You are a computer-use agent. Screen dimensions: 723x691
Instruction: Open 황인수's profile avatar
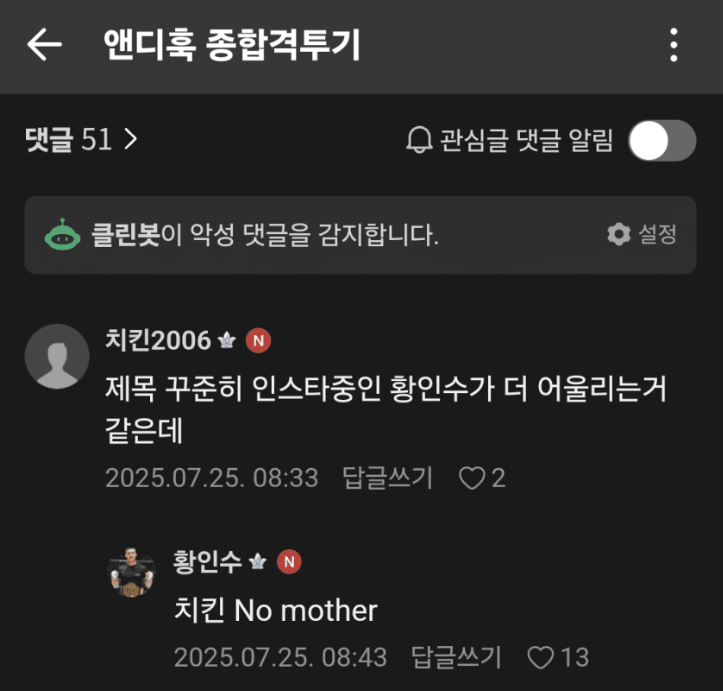pos(131,572)
